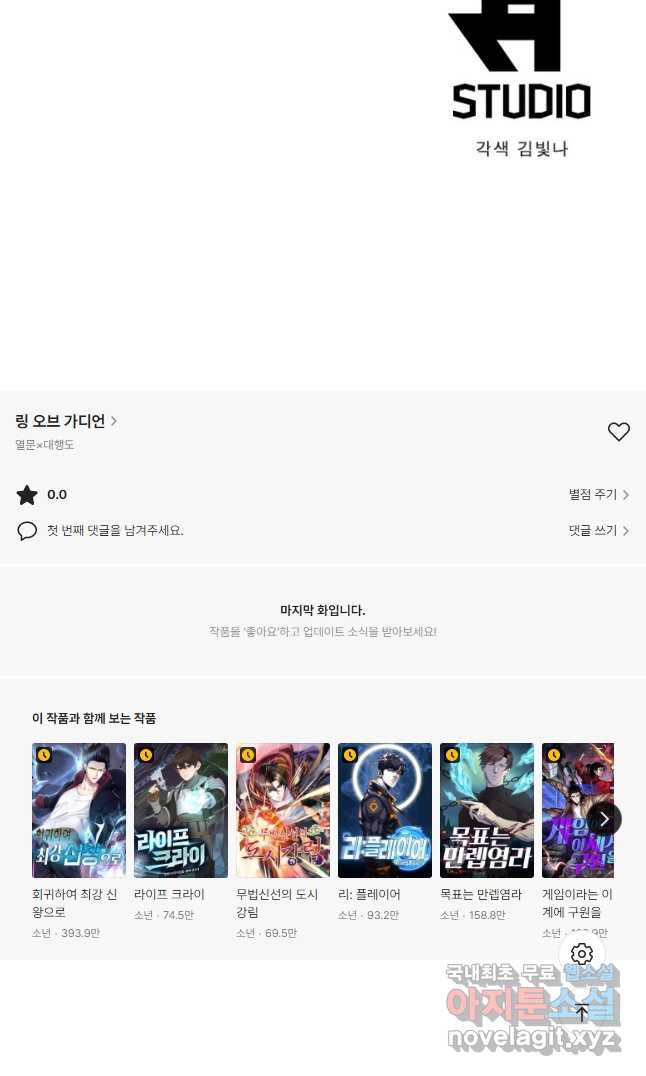Image resolution: width=646 pixels, height=1076 pixels.
Task: Open the 링 오브 가디언 series page
Action: point(66,421)
